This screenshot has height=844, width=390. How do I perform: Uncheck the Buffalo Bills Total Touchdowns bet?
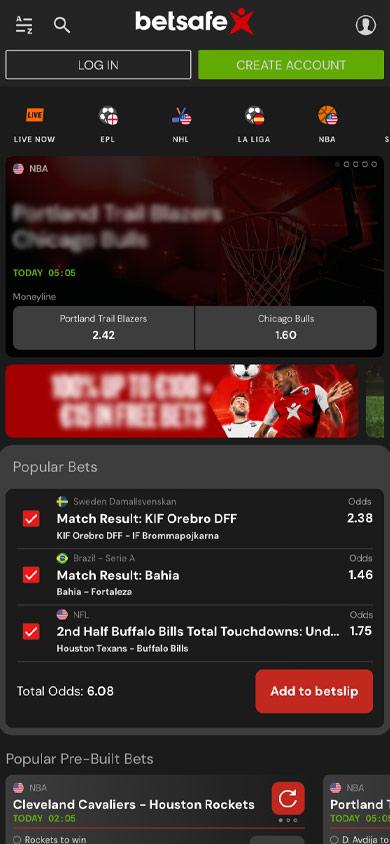(31, 631)
